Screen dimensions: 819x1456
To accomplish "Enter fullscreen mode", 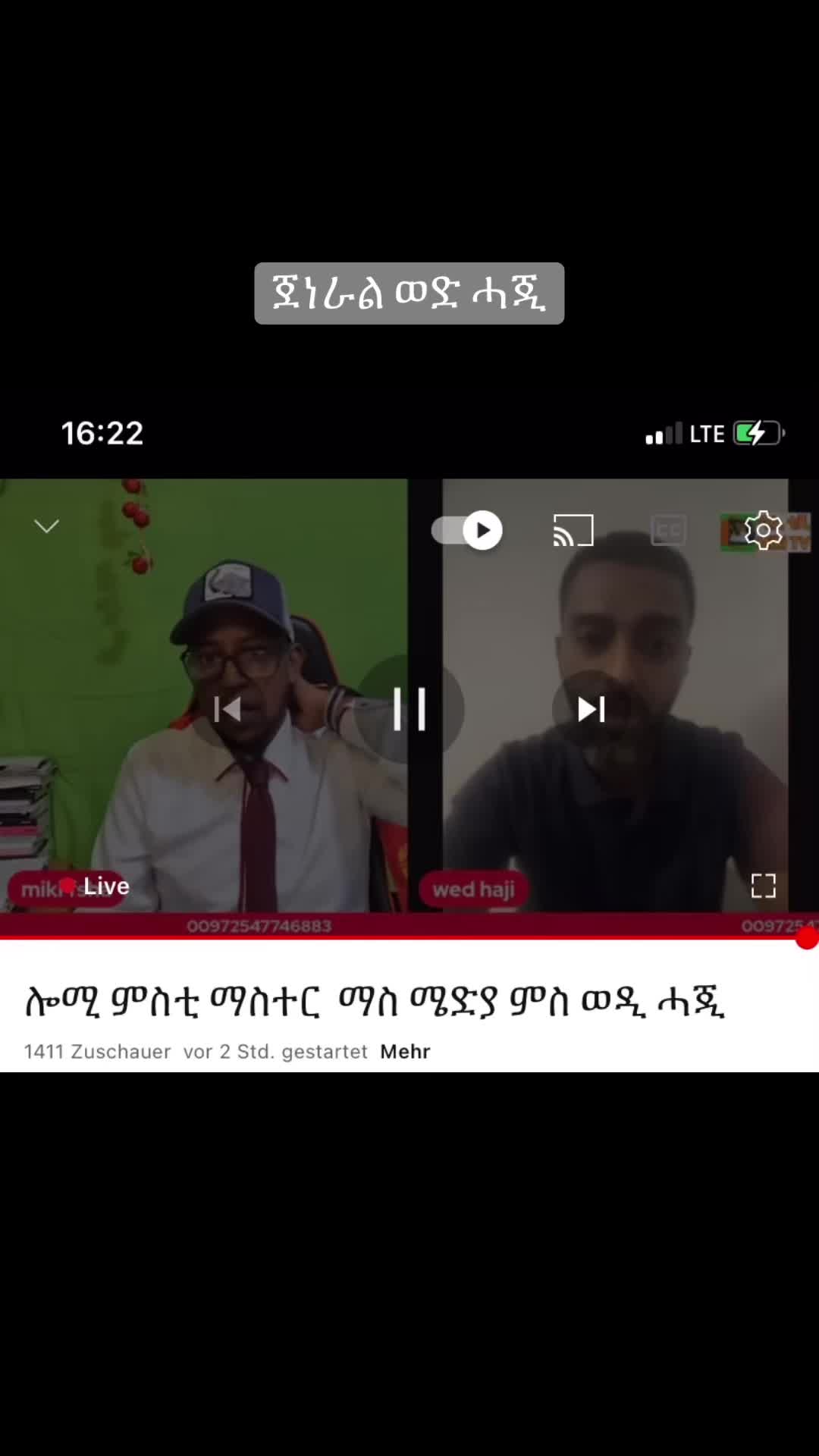I will pos(763,886).
